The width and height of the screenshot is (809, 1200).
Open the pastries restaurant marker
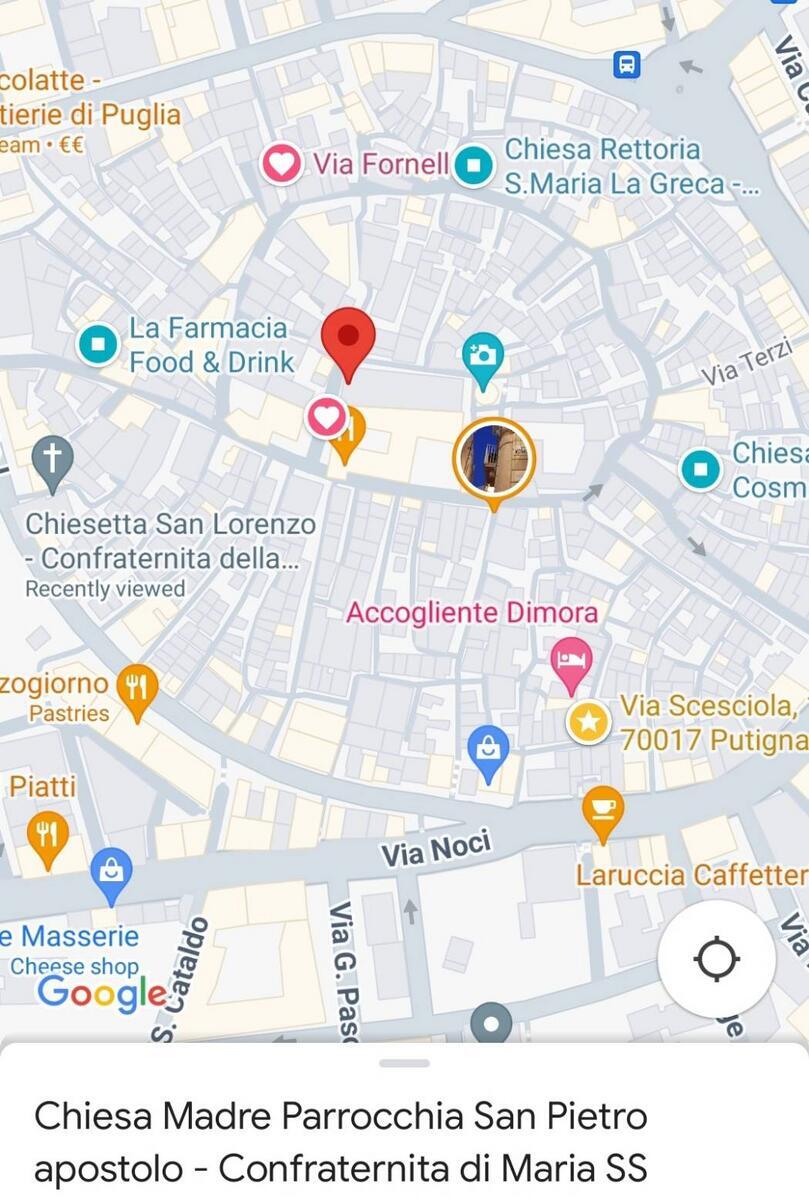coord(137,689)
